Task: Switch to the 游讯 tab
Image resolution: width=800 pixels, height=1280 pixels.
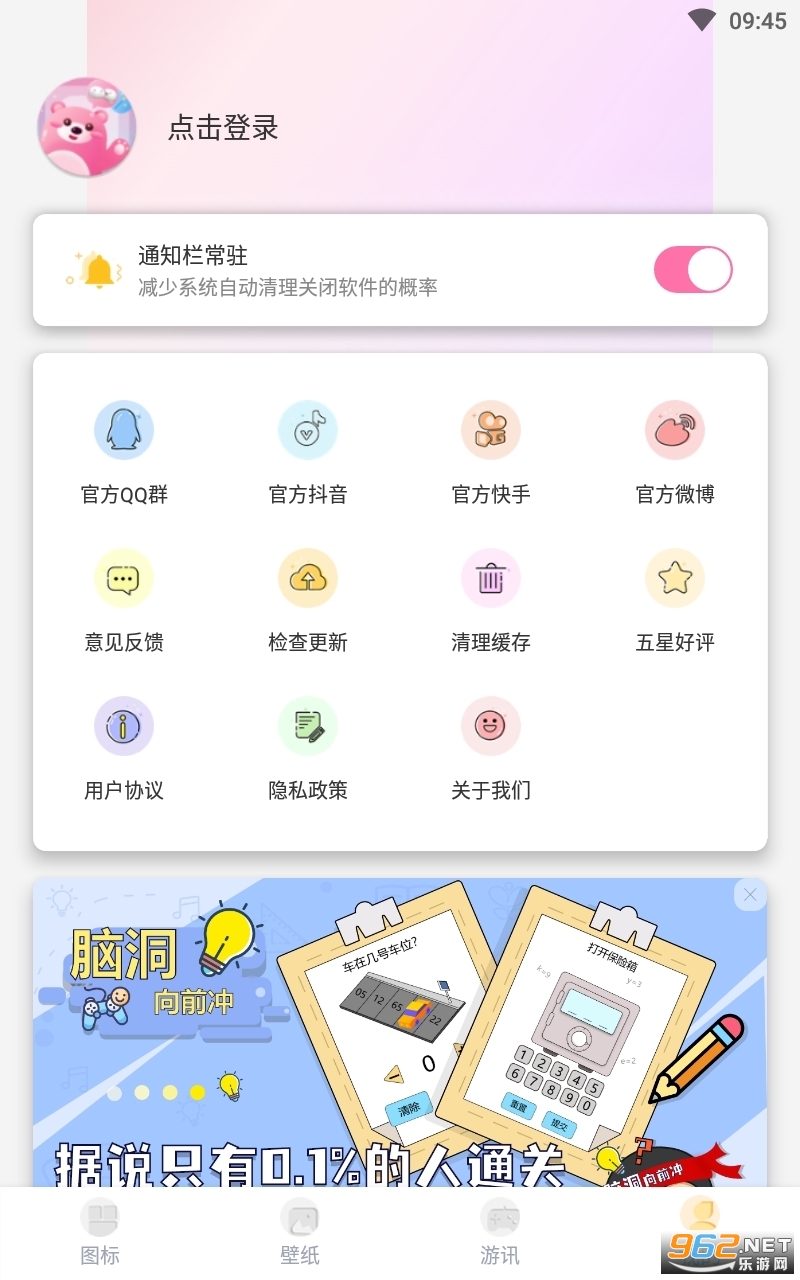Action: tap(500, 1232)
